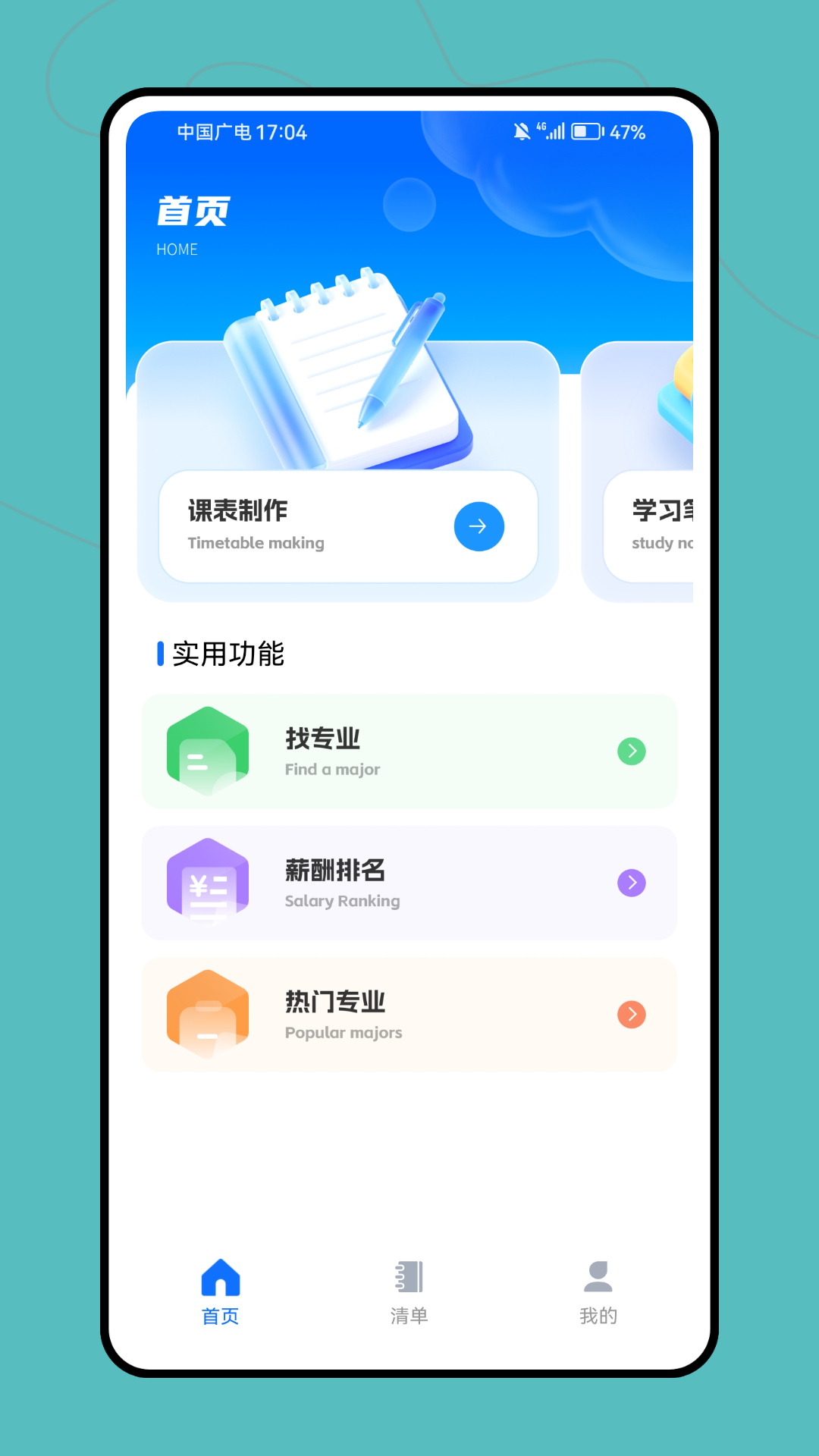The image size is (819, 1456).
Task: Open the Timetable making card
Action: click(303, 526)
